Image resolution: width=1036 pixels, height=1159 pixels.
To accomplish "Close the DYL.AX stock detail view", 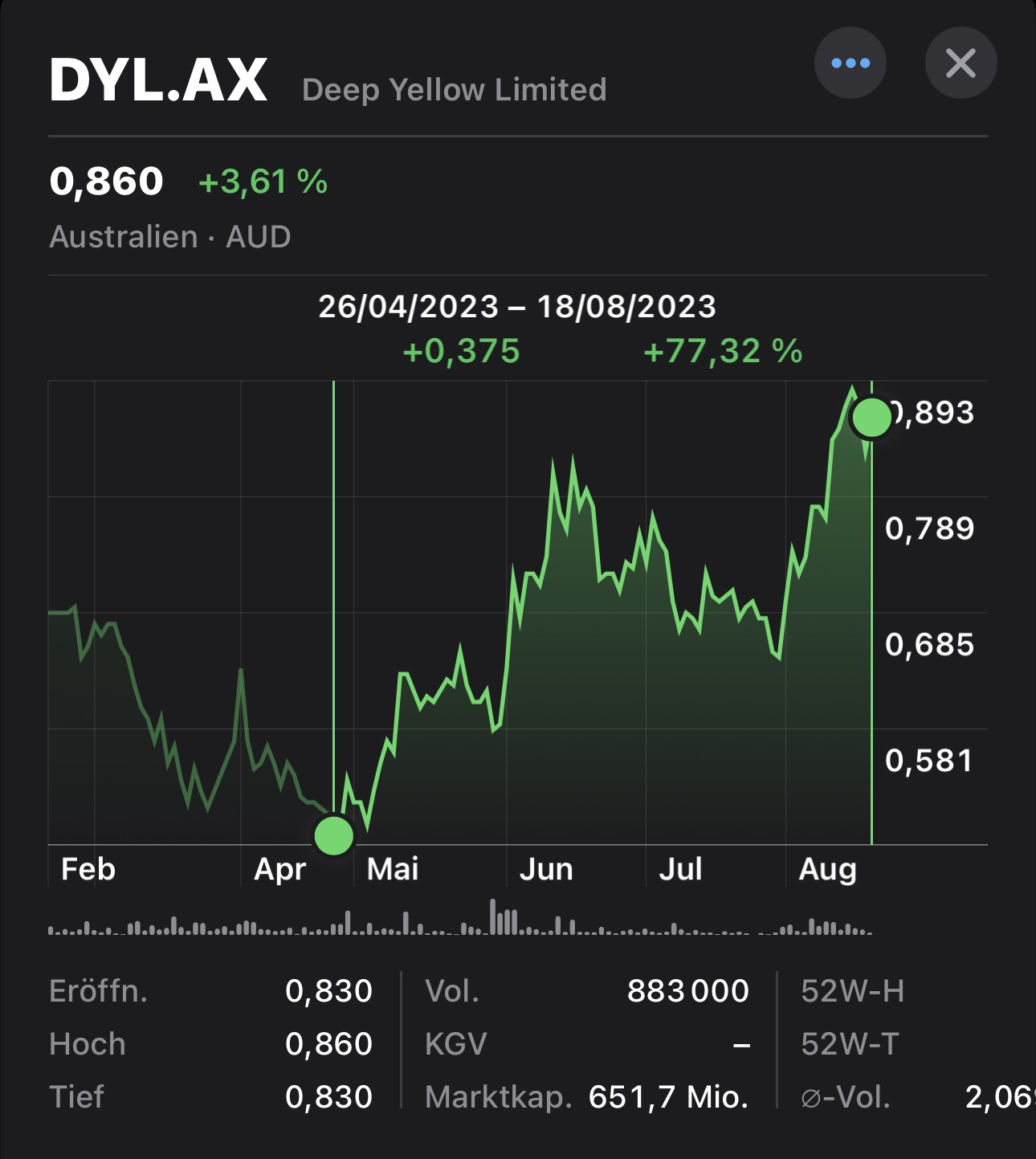I will pos(961,63).
